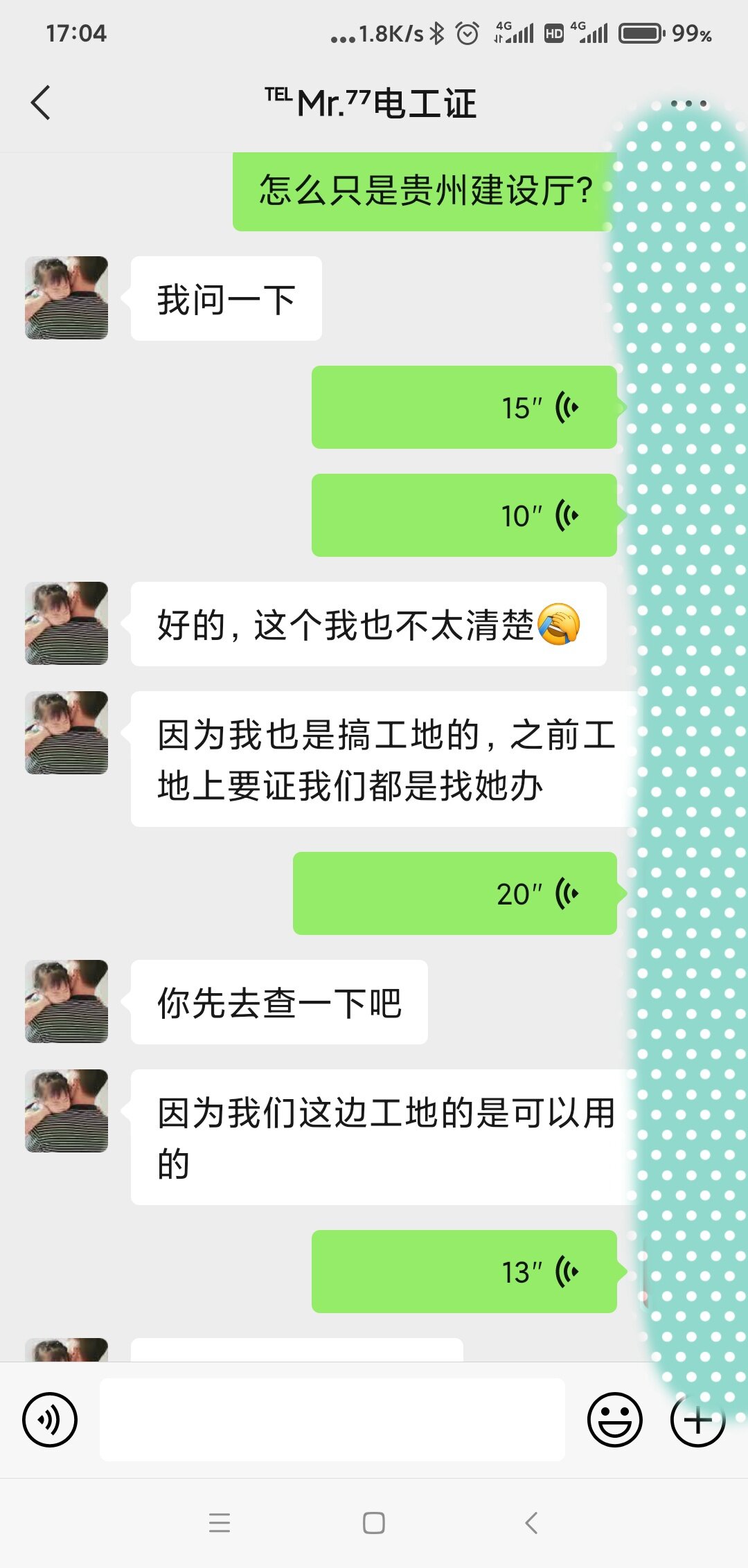Go back from the Mr.77电工证 chat
The height and width of the screenshot is (1568, 748).
[41, 103]
